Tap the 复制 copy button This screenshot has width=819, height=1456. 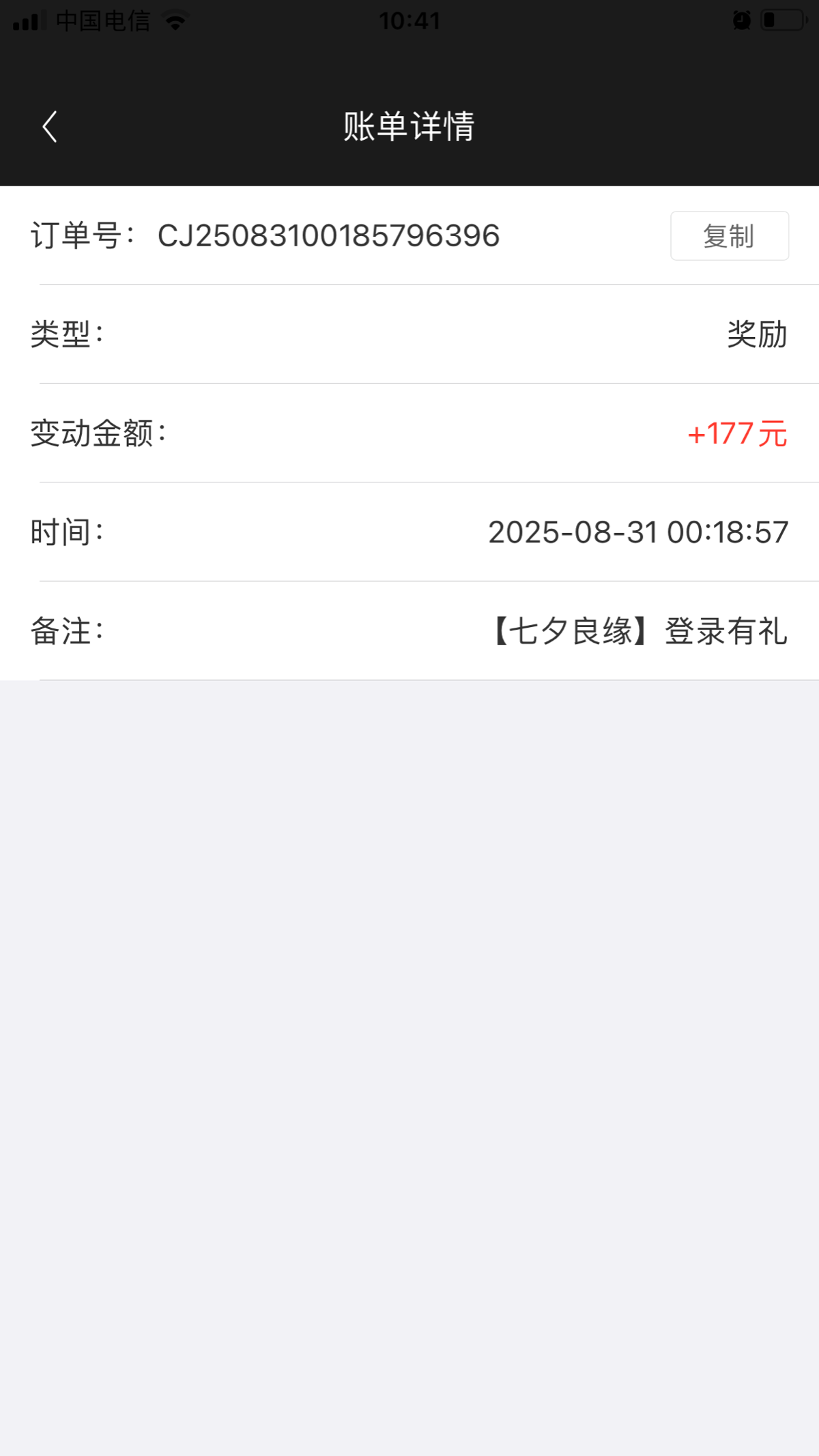[728, 235]
